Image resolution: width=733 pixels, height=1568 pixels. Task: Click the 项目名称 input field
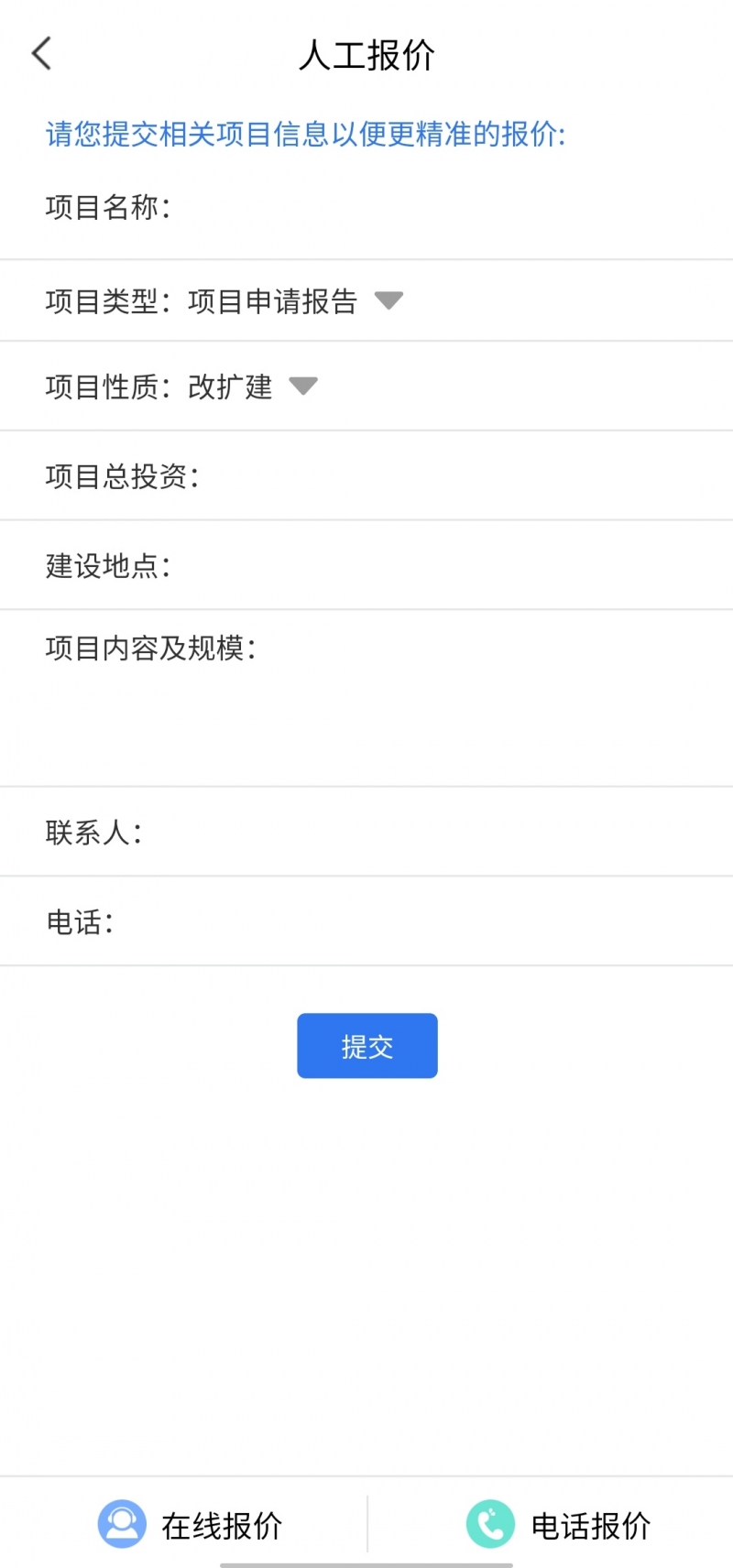[x=366, y=209]
